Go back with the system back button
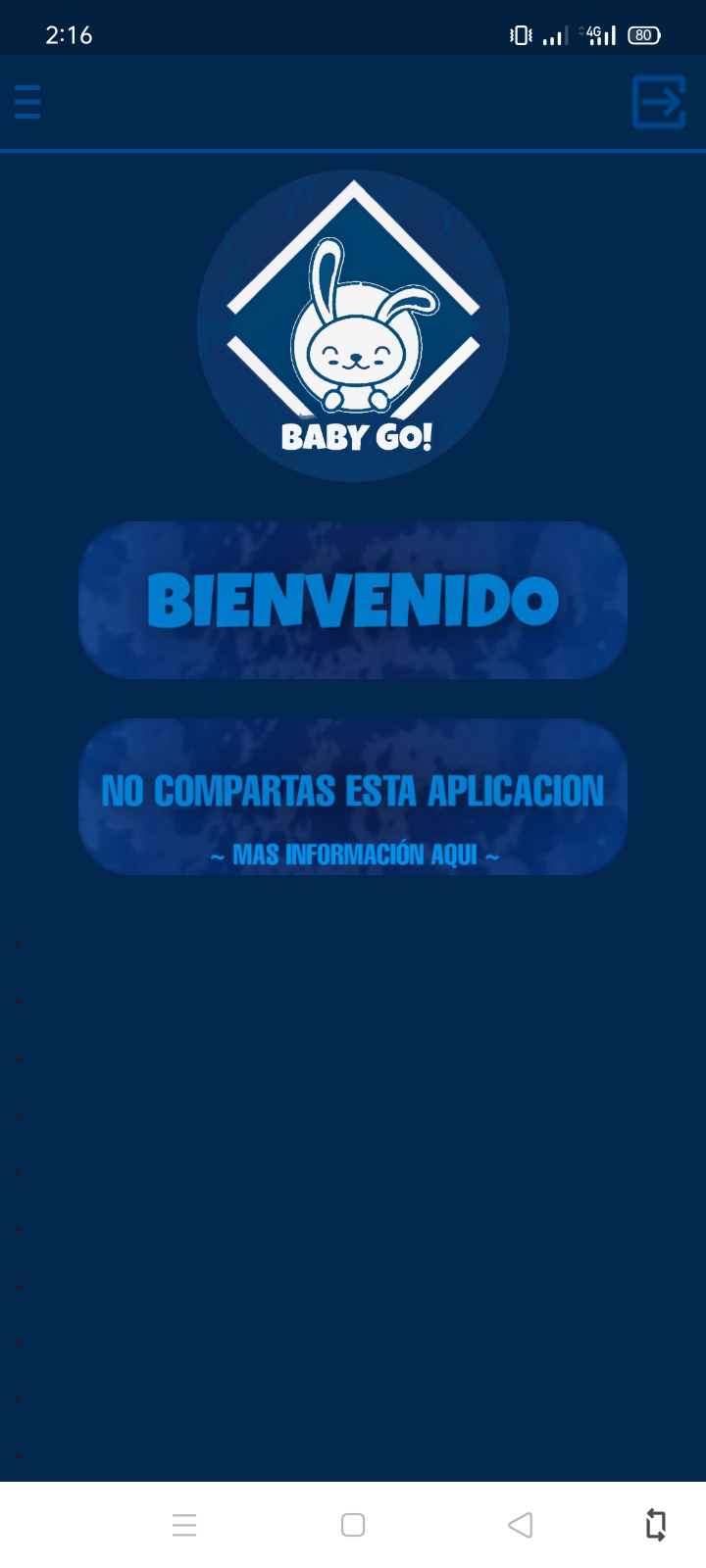706x1568 pixels. point(521,1525)
